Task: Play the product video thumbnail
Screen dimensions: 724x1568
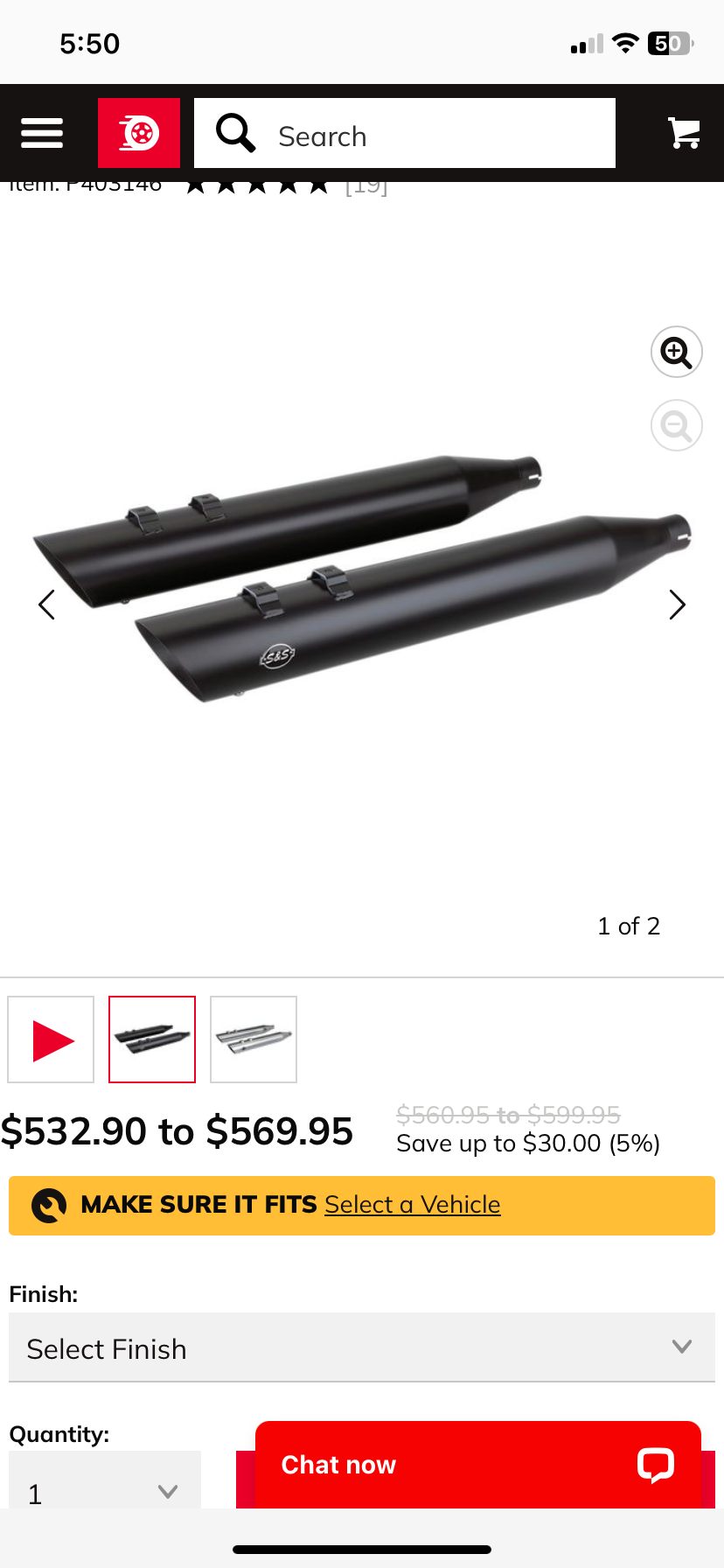Action: pos(51,1039)
